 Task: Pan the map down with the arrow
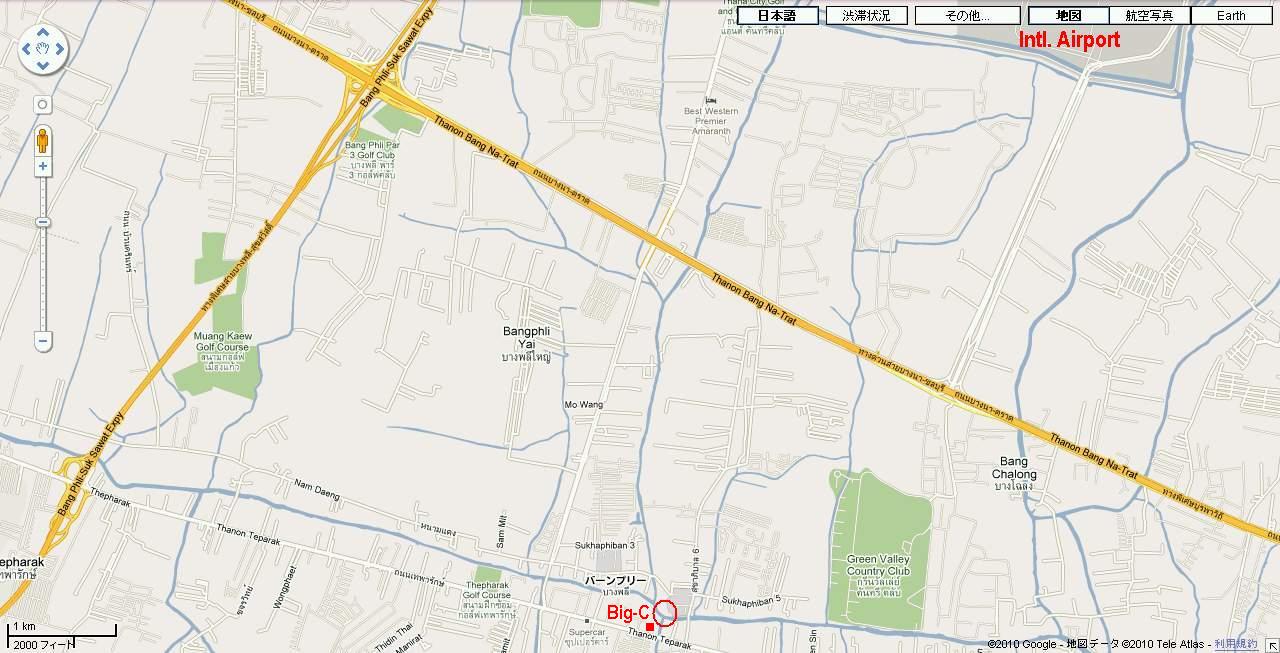tap(43, 65)
